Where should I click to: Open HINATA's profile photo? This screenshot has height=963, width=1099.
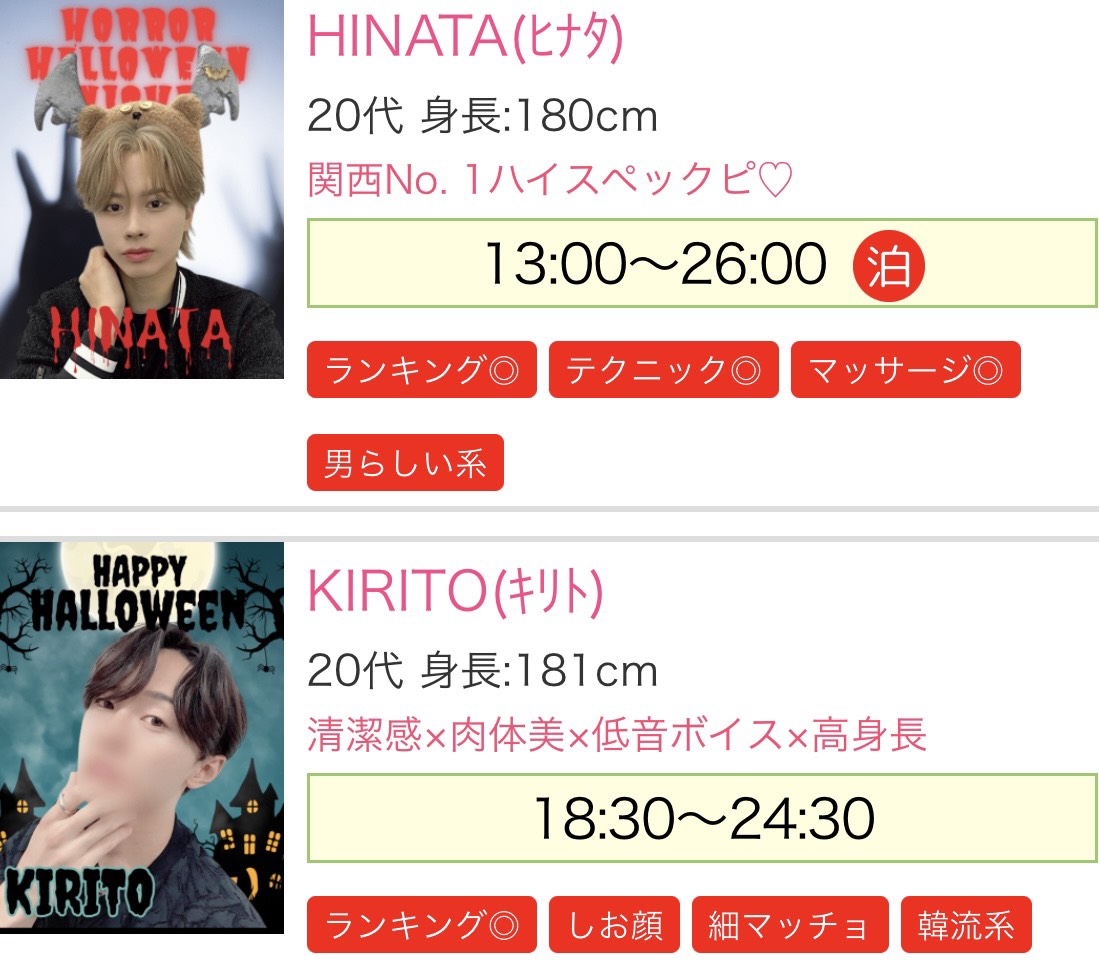pos(142,190)
